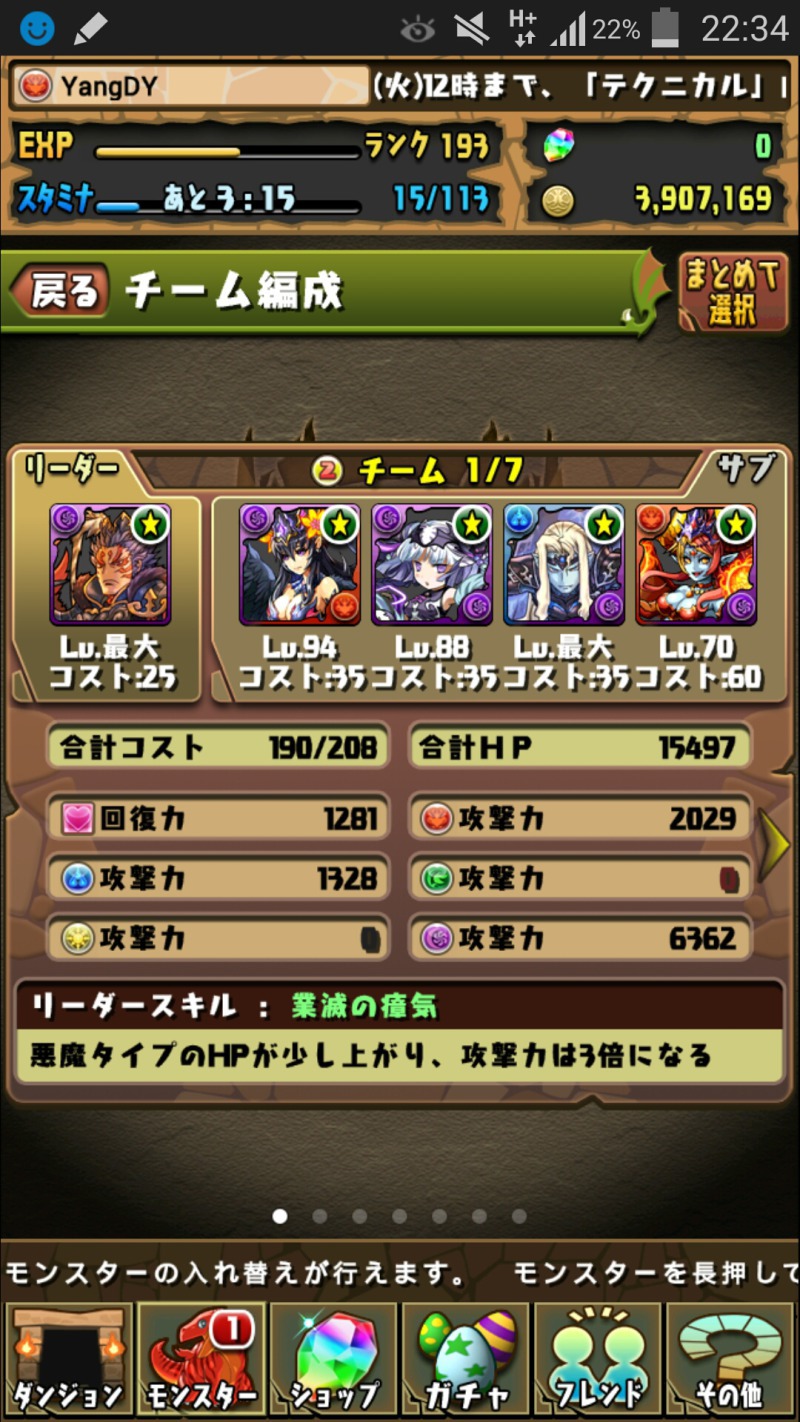This screenshot has height=1422, width=800.
Task: Select the Lv.88 sub monster
Action: tap(432, 565)
